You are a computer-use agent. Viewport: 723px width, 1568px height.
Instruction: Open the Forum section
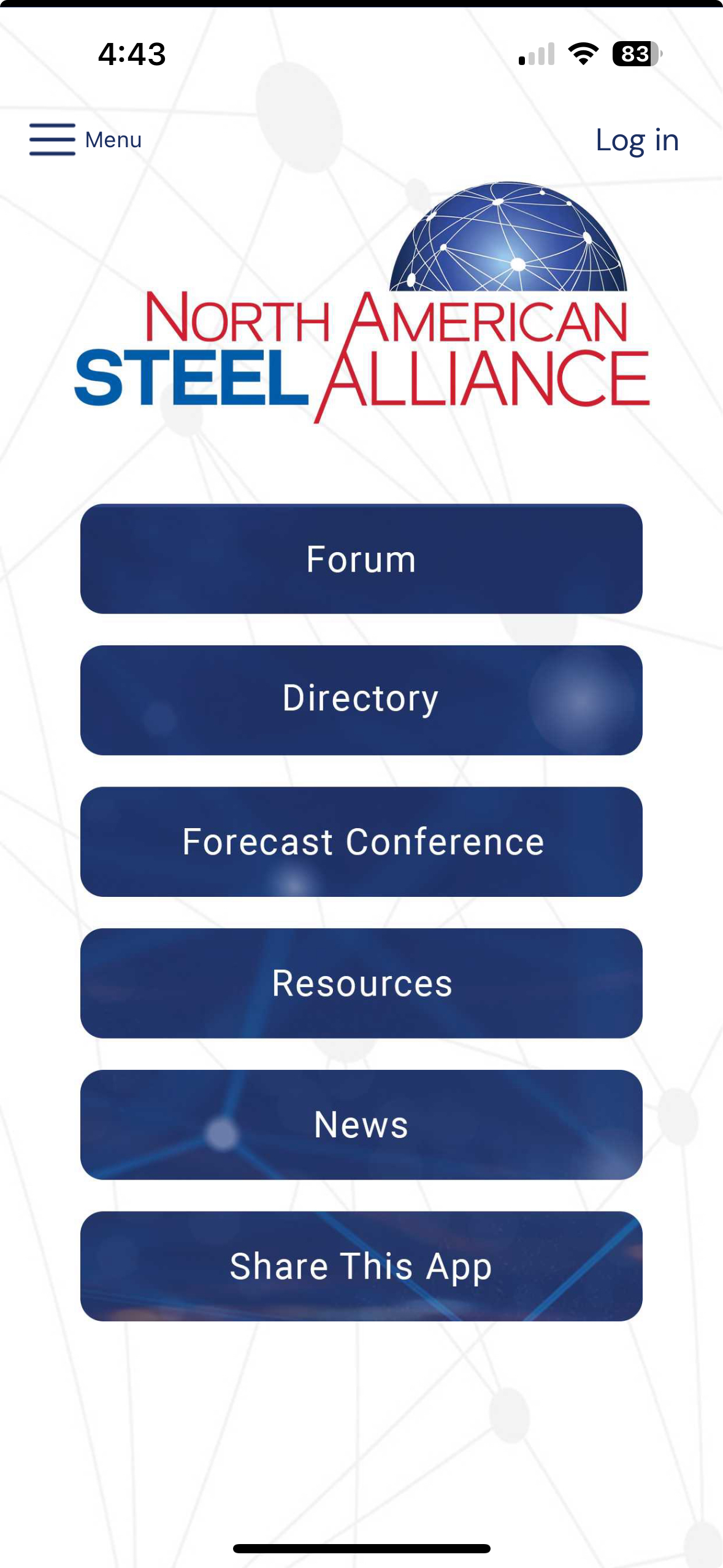pyautogui.click(x=361, y=558)
